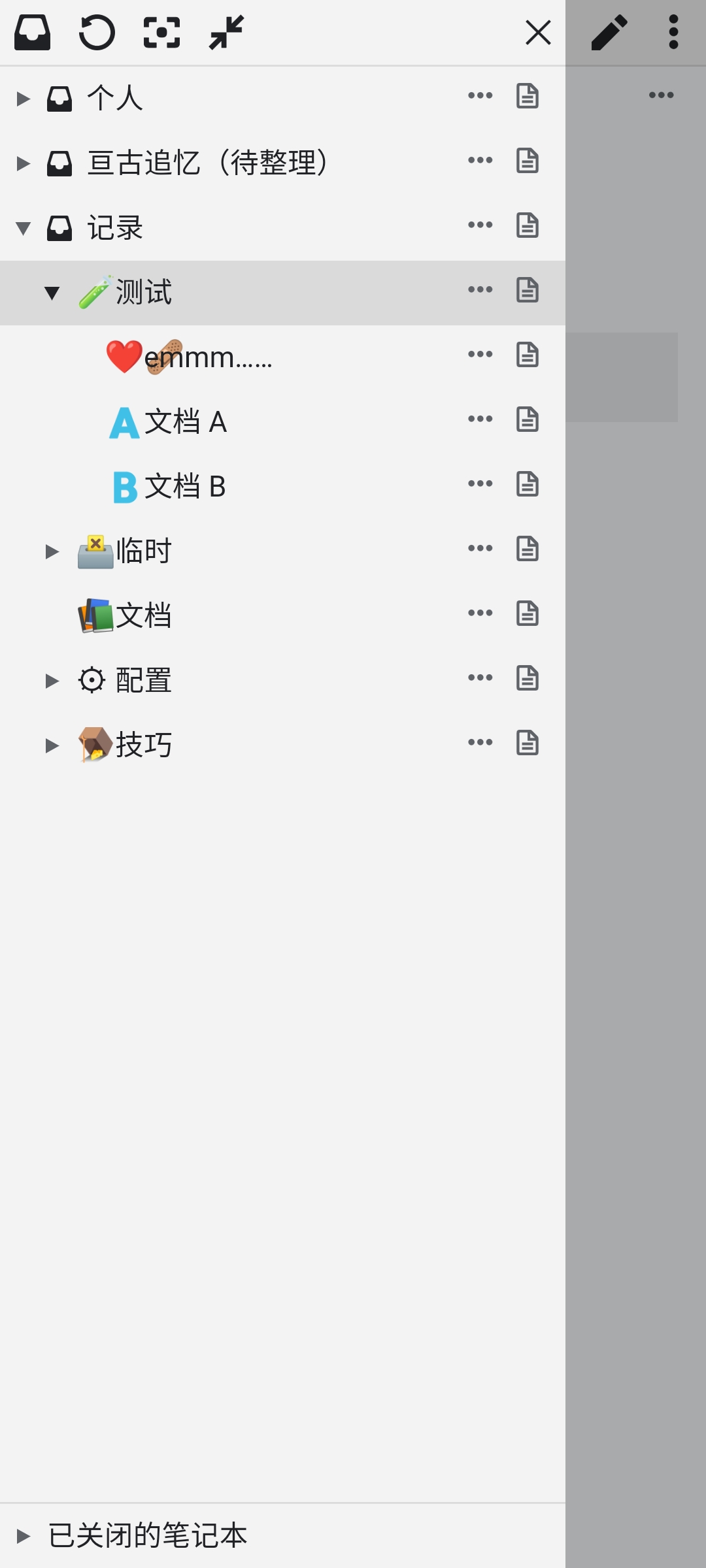Viewport: 706px width, 1568px height.
Task: Open the ... menu for 文档 A
Action: (x=479, y=419)
